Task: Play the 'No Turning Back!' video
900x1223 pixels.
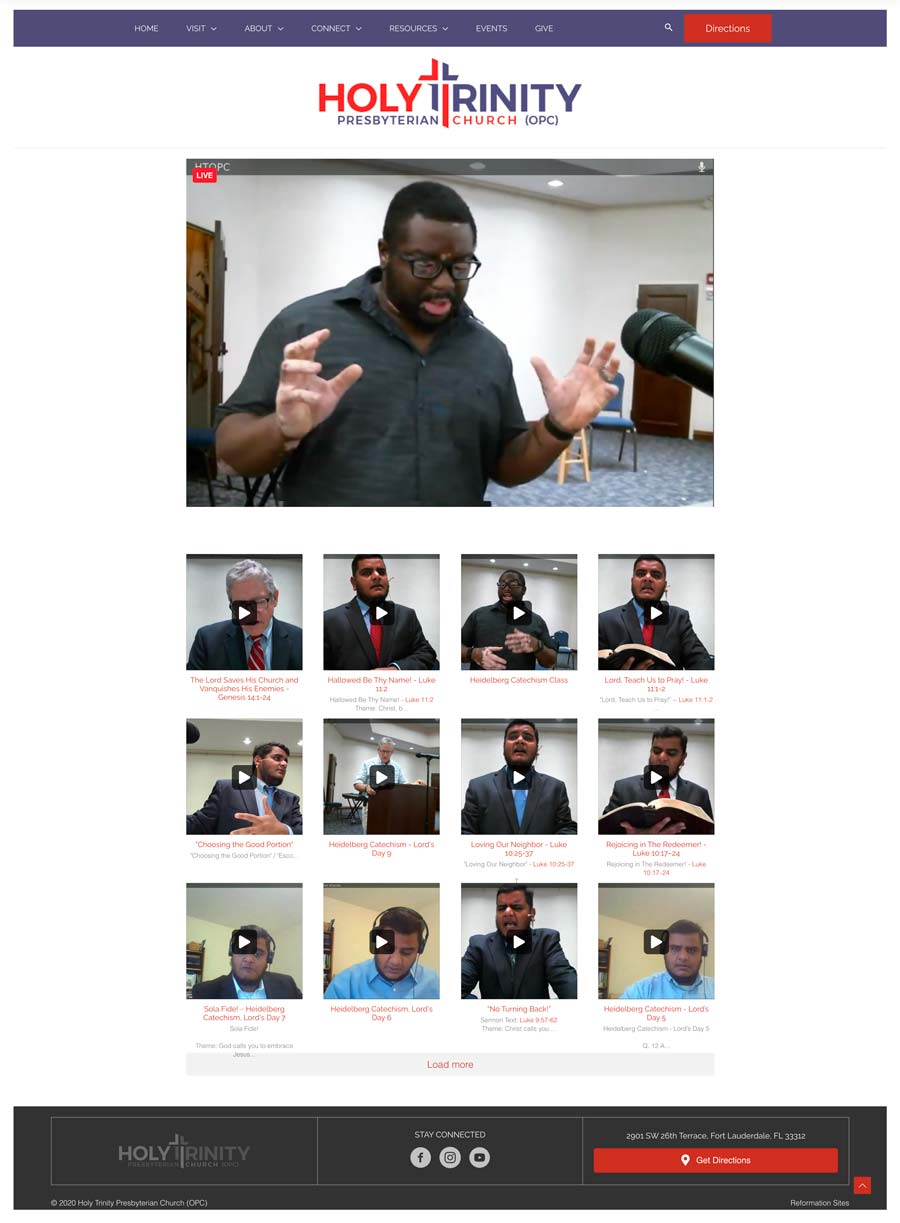Action: [518, 941]
